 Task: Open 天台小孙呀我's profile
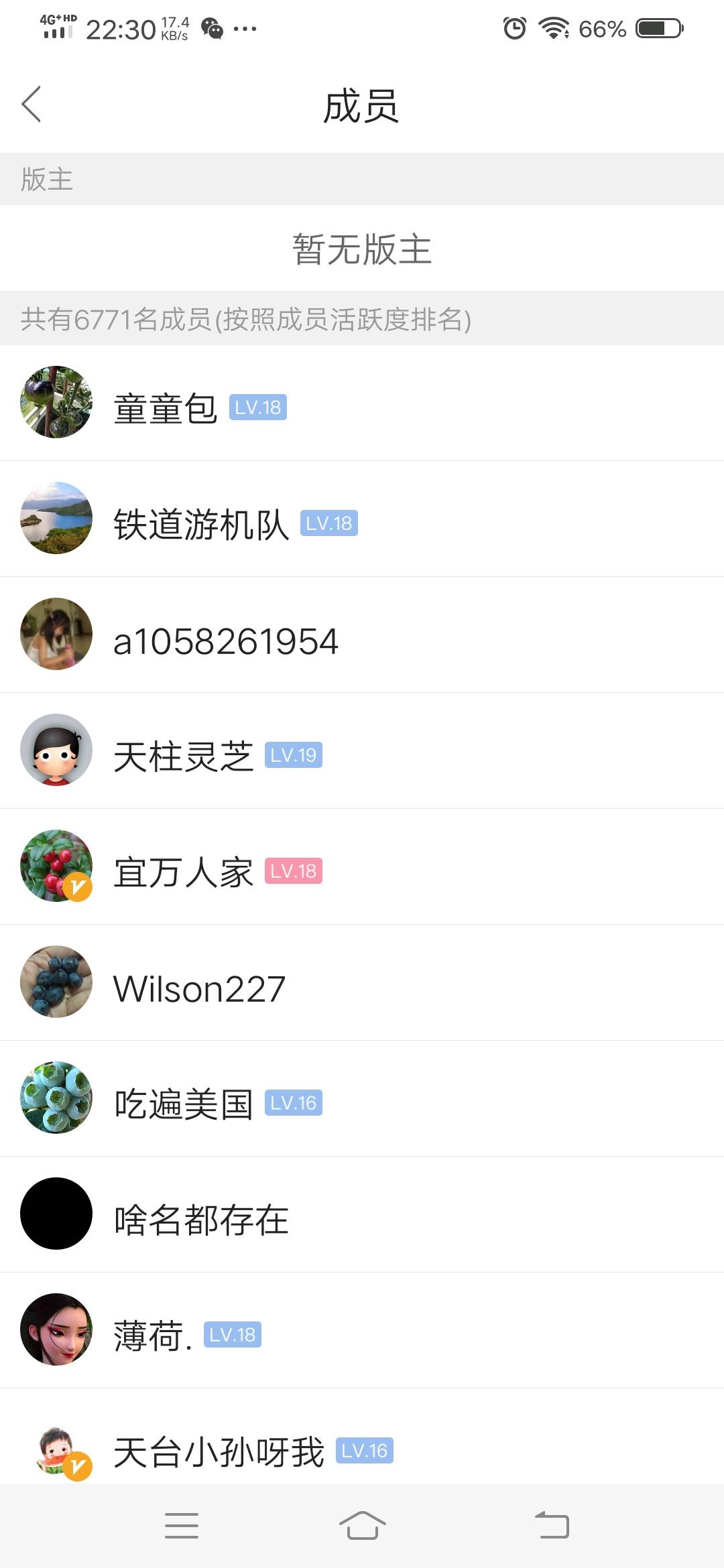tap(219, 1451)
